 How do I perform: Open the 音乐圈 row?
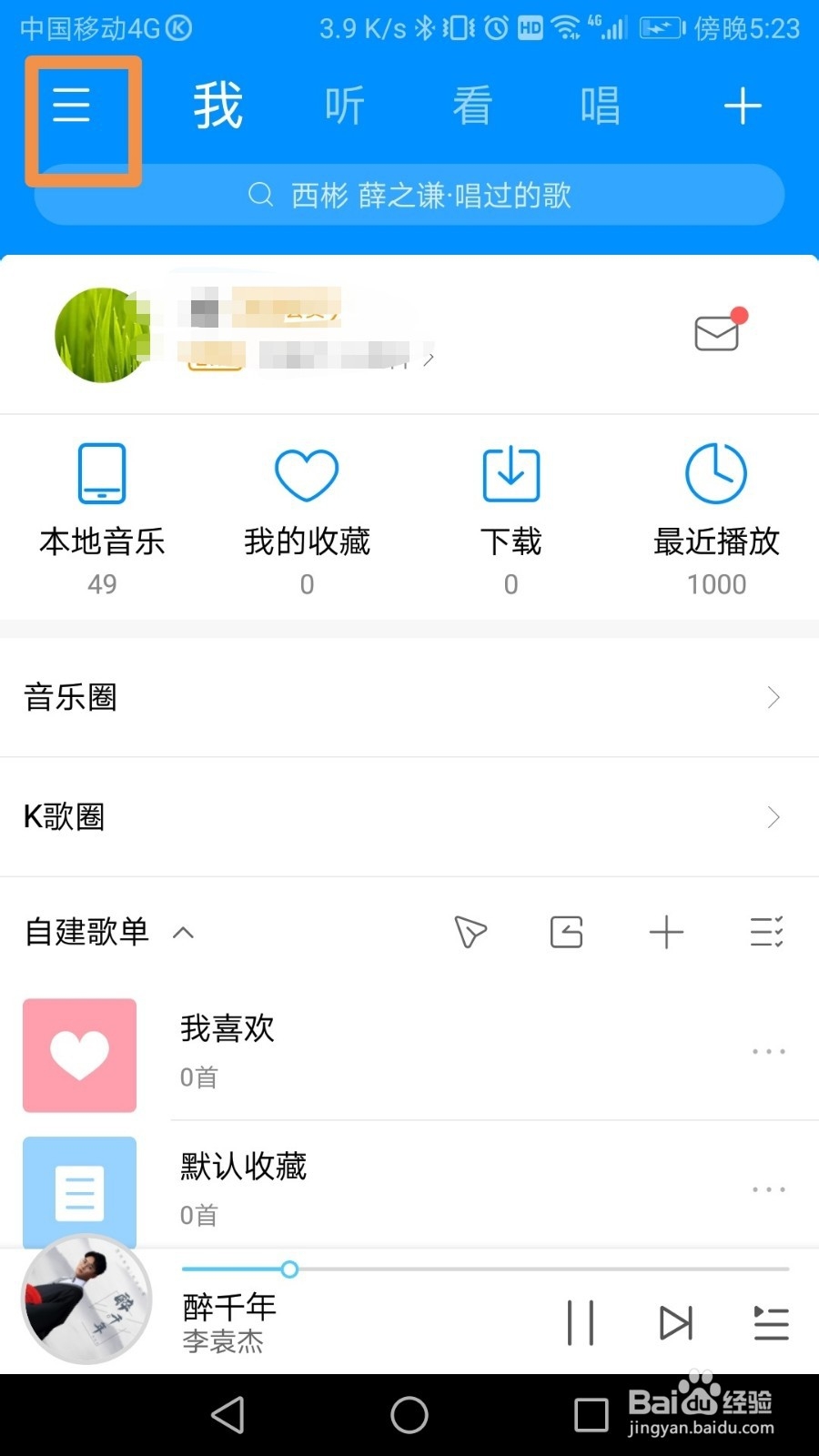409,698
